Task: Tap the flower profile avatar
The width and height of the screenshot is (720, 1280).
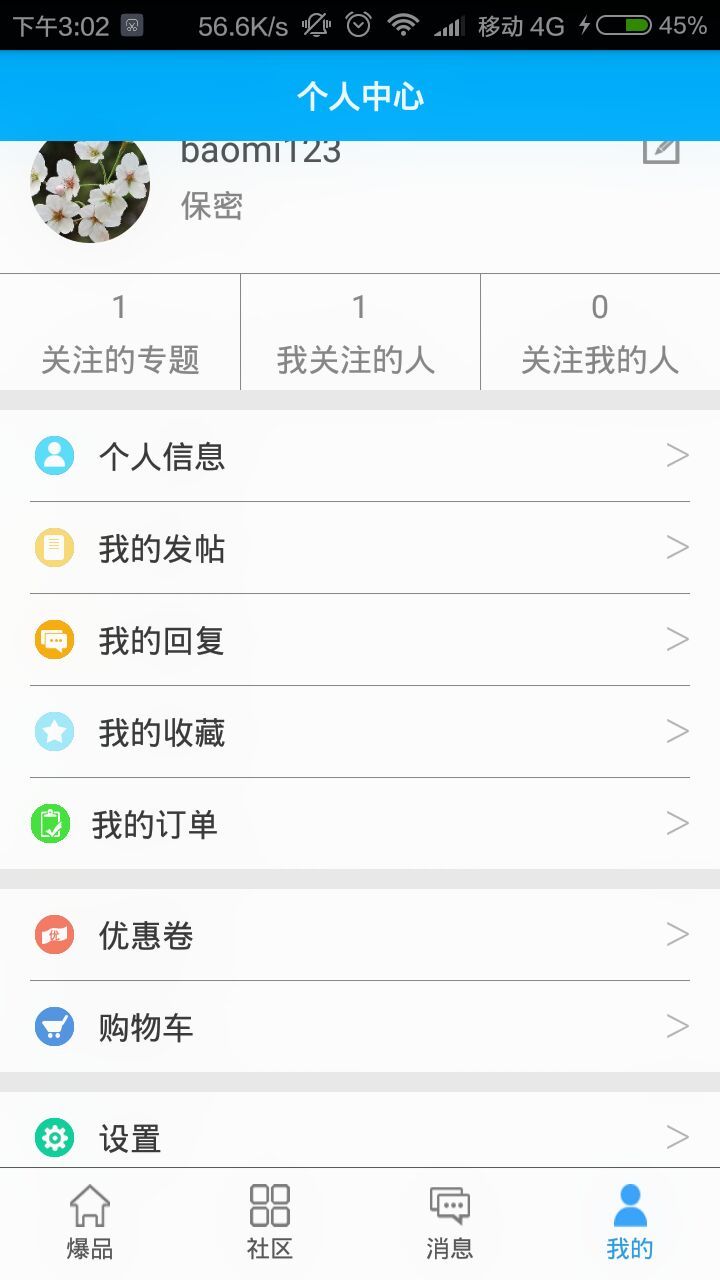Action: [x=91, y=190]
